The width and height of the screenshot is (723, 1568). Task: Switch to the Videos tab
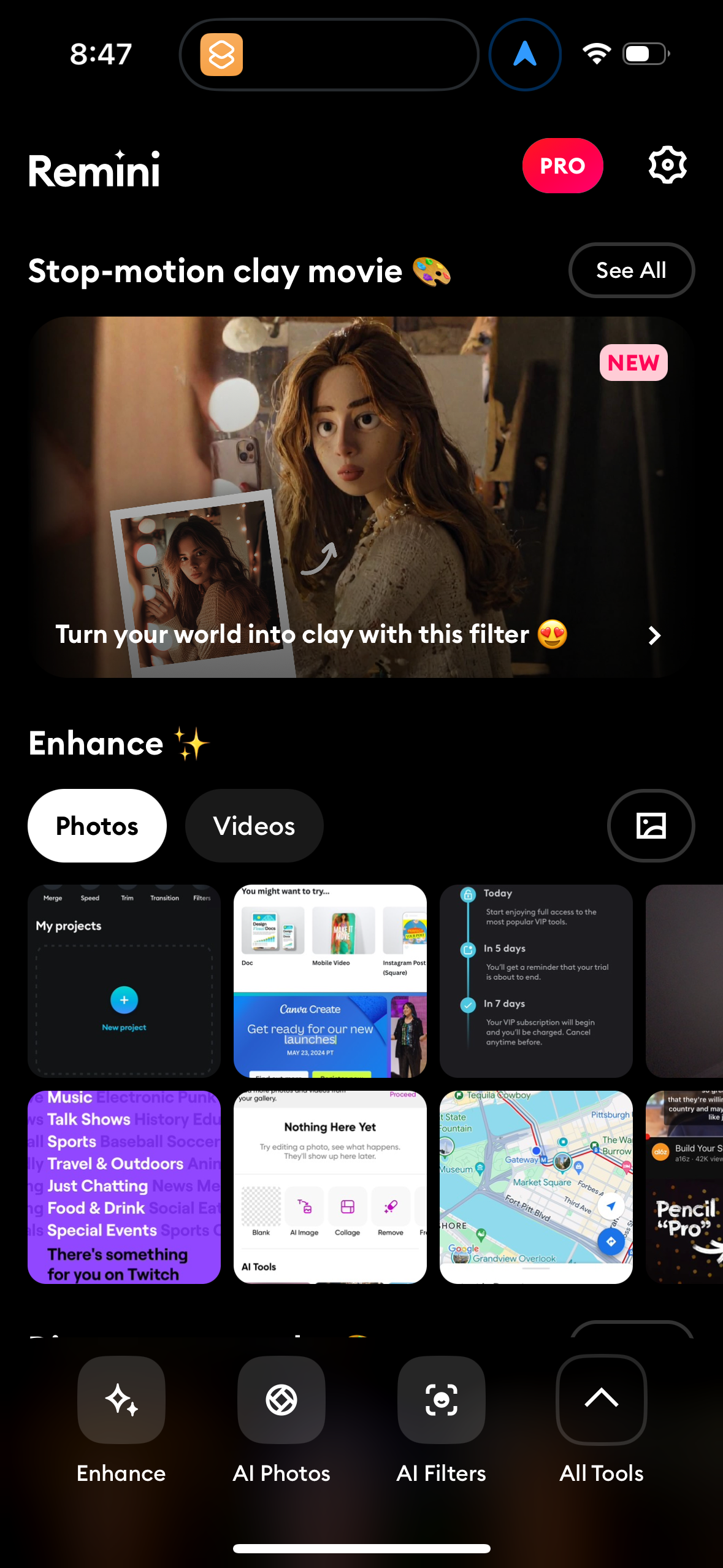pyautogui.click(x=254, y=826)
